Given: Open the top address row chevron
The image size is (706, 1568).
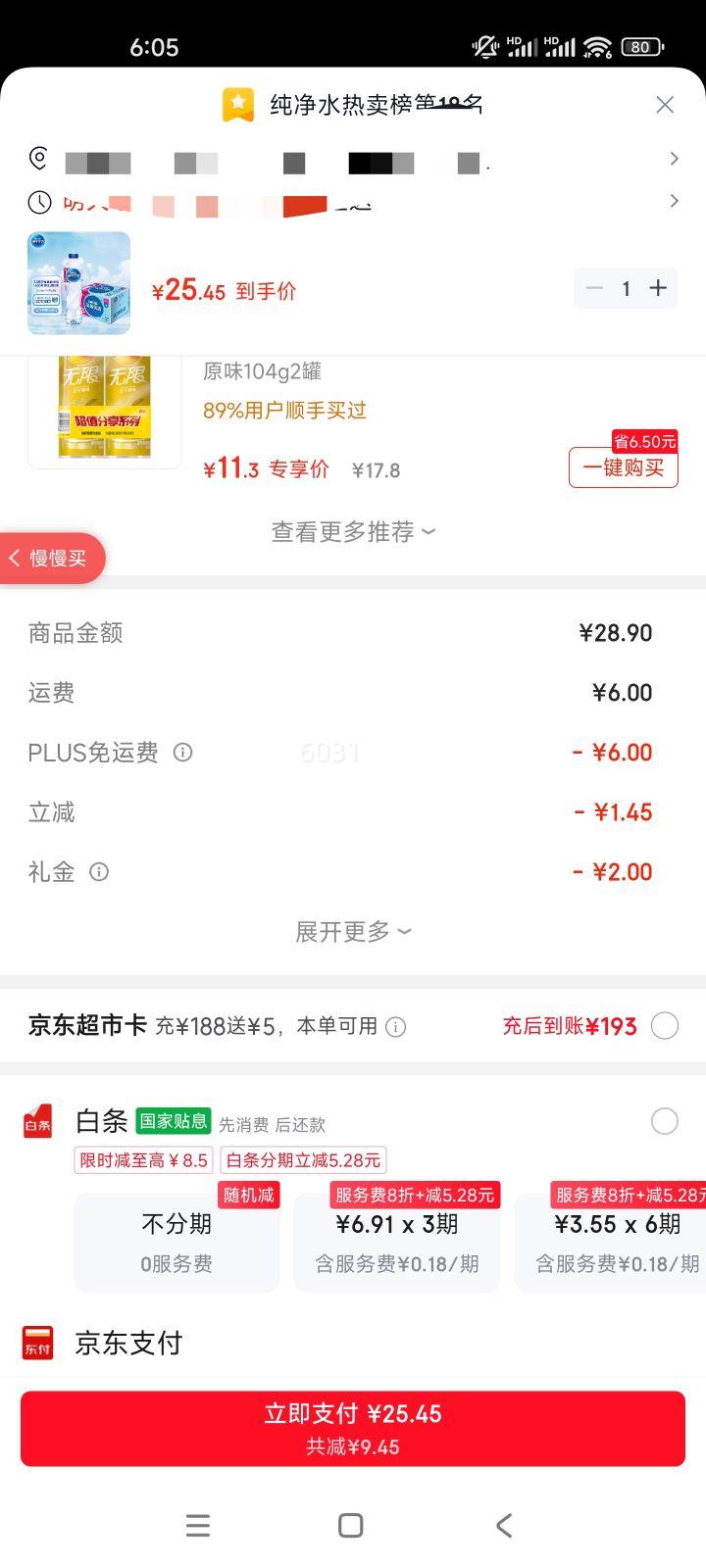Looking at the screenshot, I should 675,158.
